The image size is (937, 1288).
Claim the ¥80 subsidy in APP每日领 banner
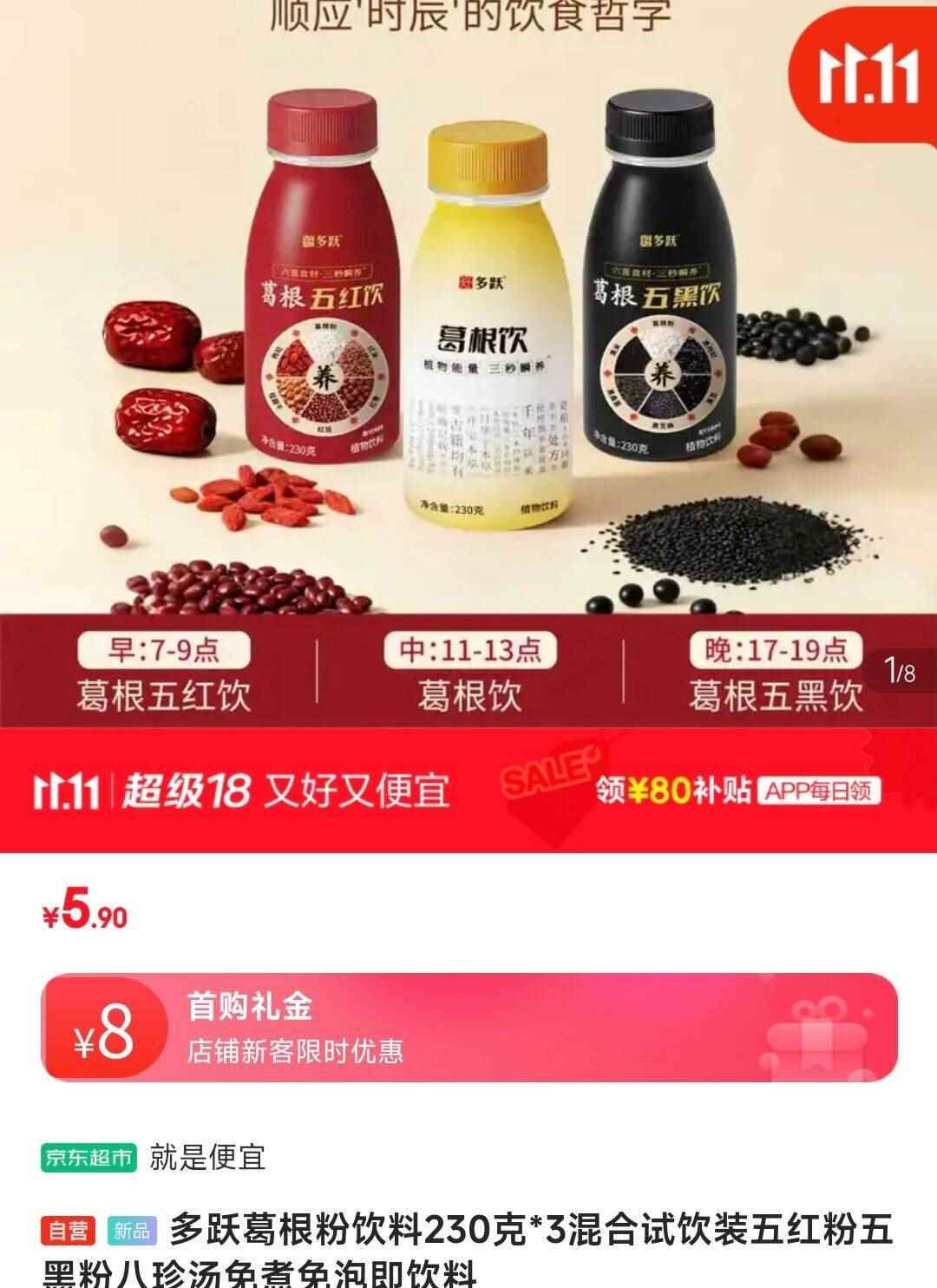coord(737,790)
